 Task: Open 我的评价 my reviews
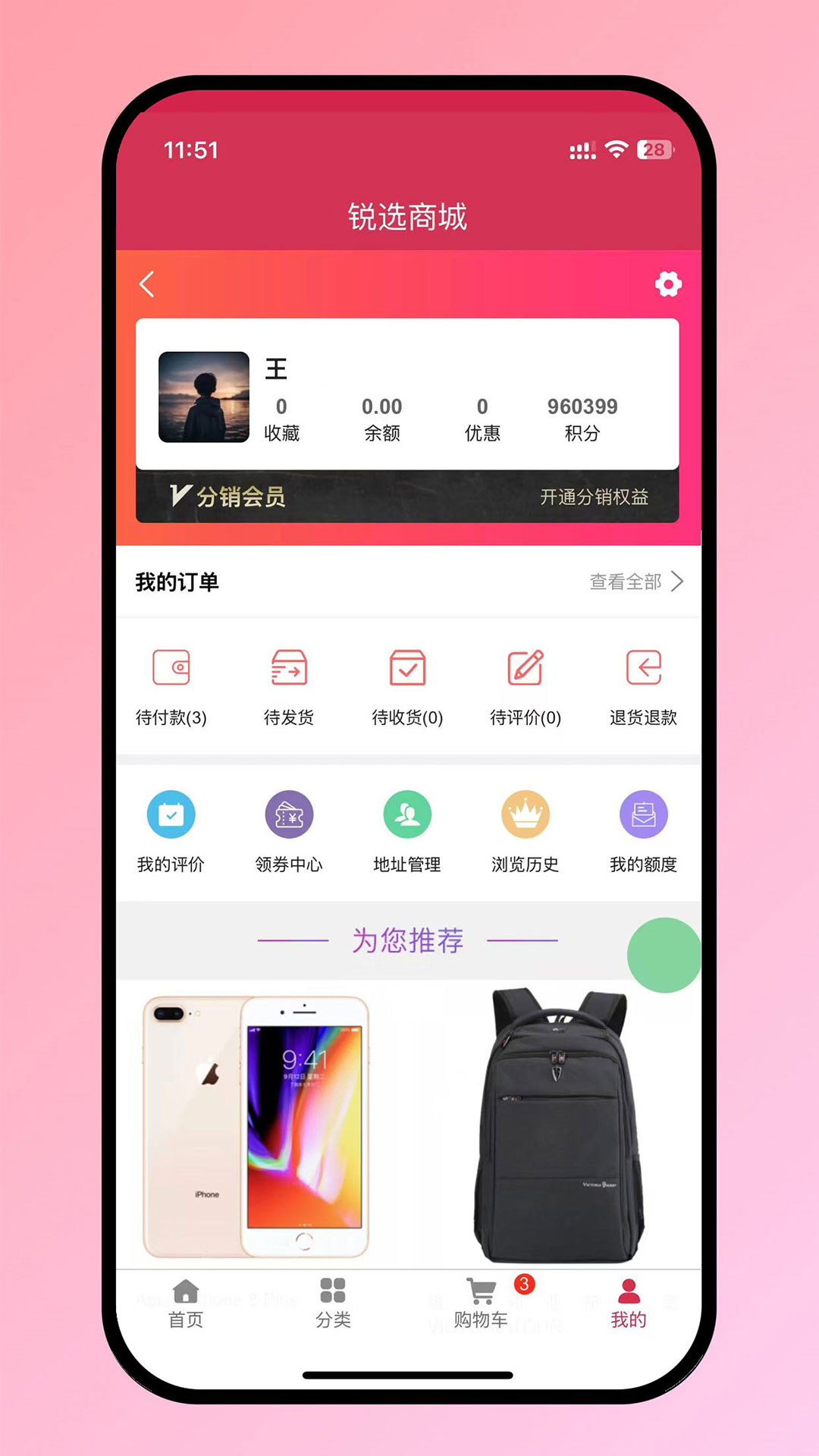(x=171, y=833)
